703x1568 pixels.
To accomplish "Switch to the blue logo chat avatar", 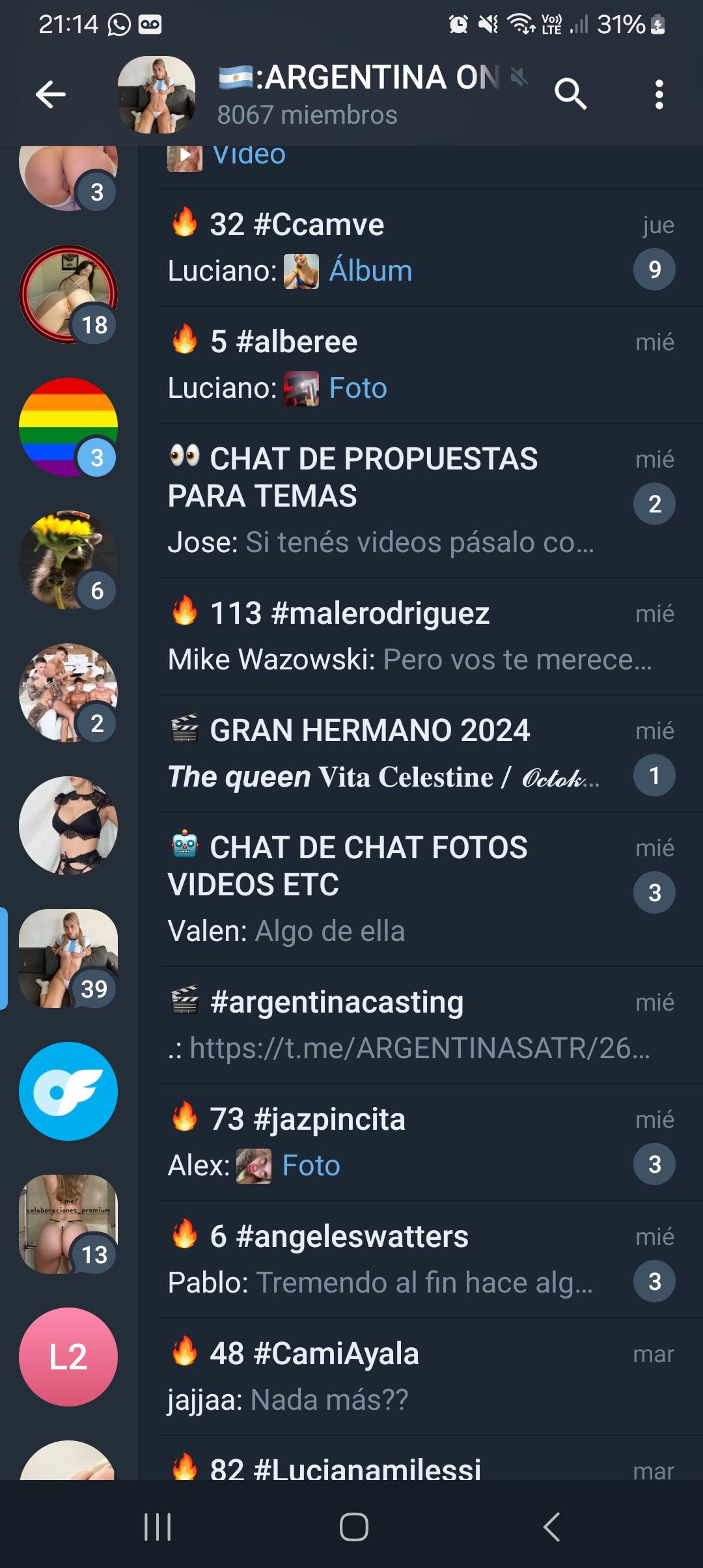I will click(x=68, y=1091).
